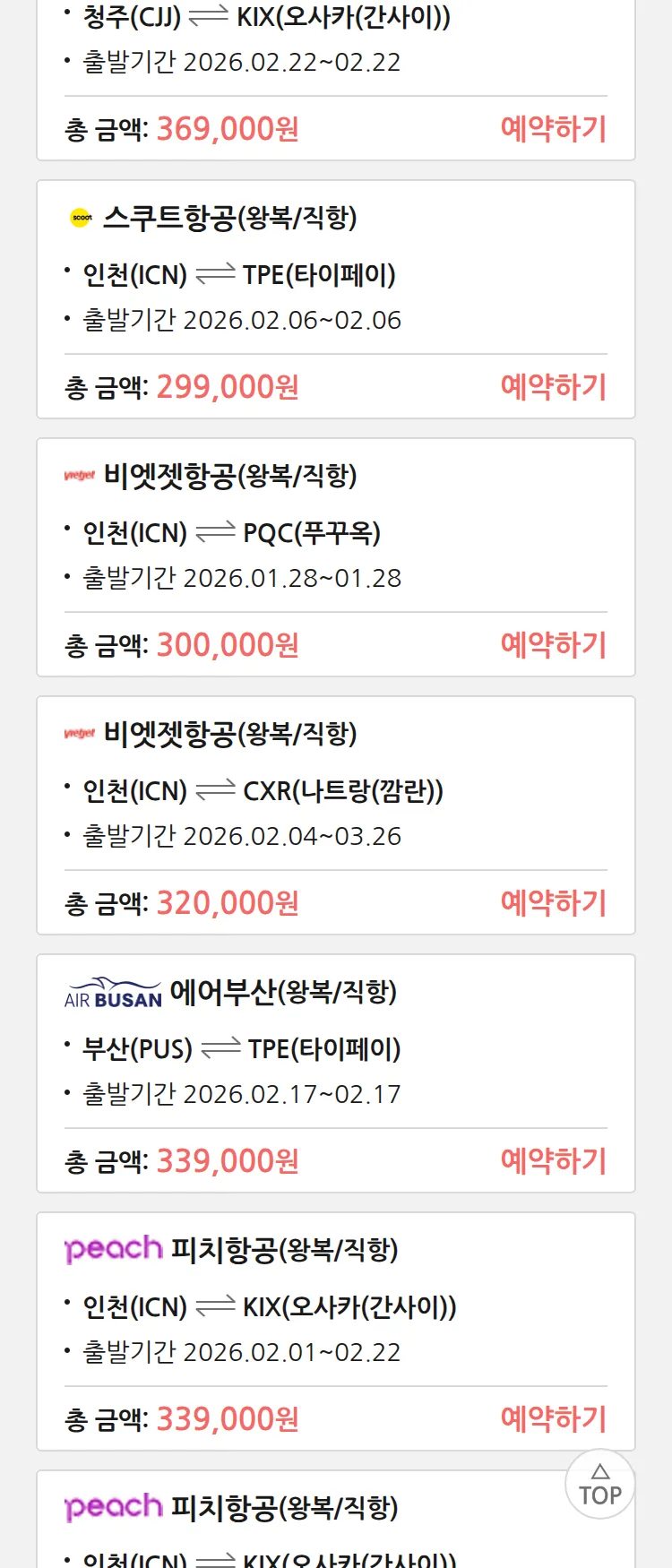
Task: Jump back up with the TOP button
Action: coord(599,1485)
